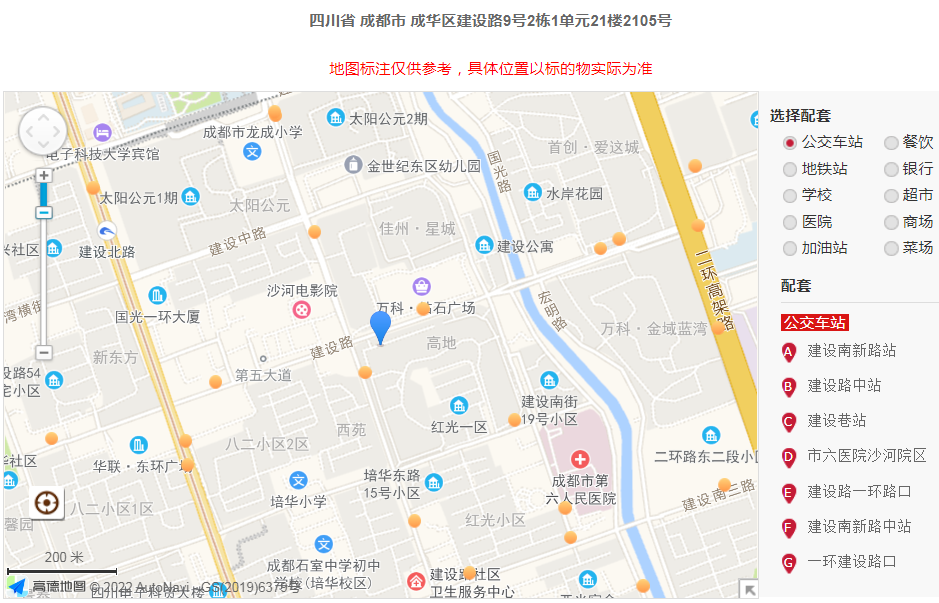939x603 pixels.
Task: Select the 公交车站 radio option
Action: (x=790, y=143)
